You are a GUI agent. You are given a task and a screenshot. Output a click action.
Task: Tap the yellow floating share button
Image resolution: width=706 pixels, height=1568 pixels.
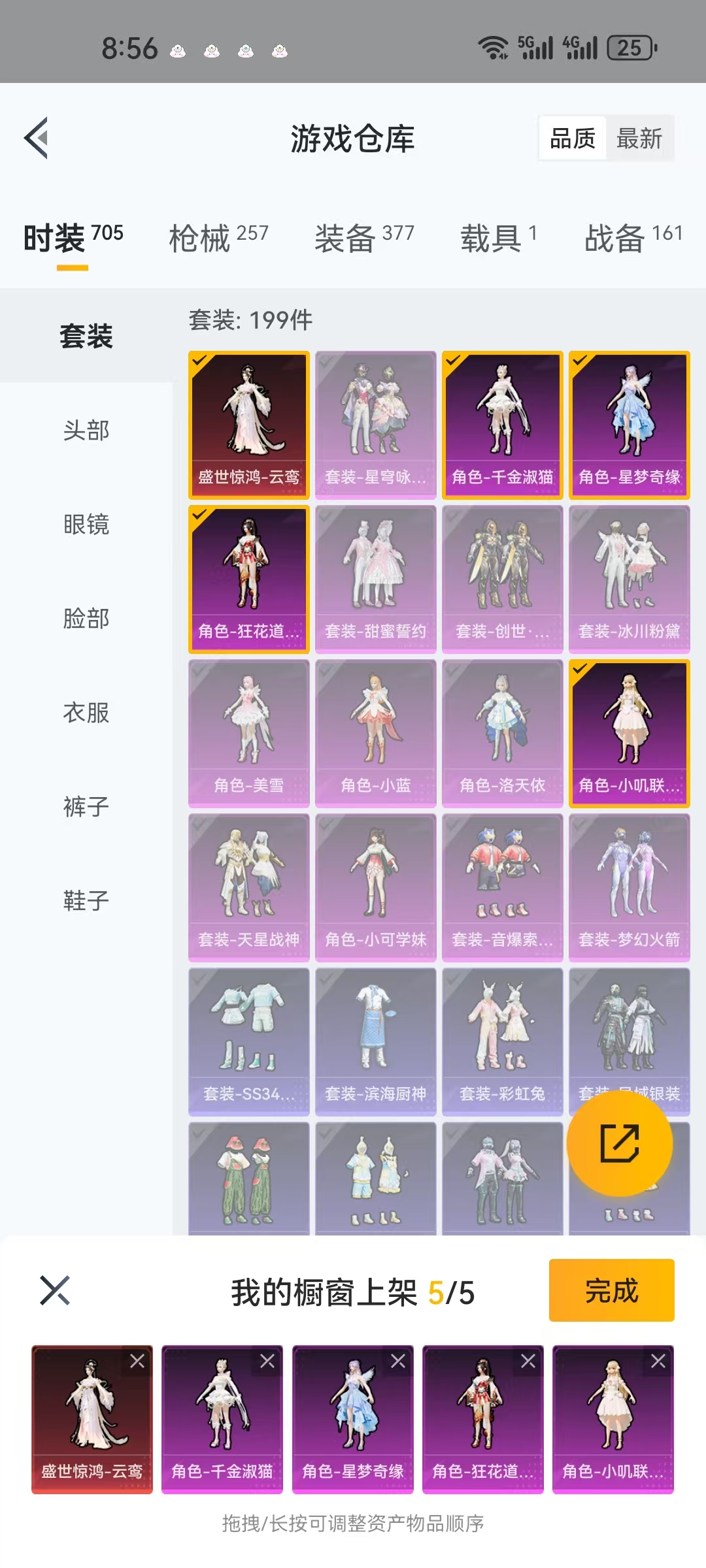tap(619, 1143)
